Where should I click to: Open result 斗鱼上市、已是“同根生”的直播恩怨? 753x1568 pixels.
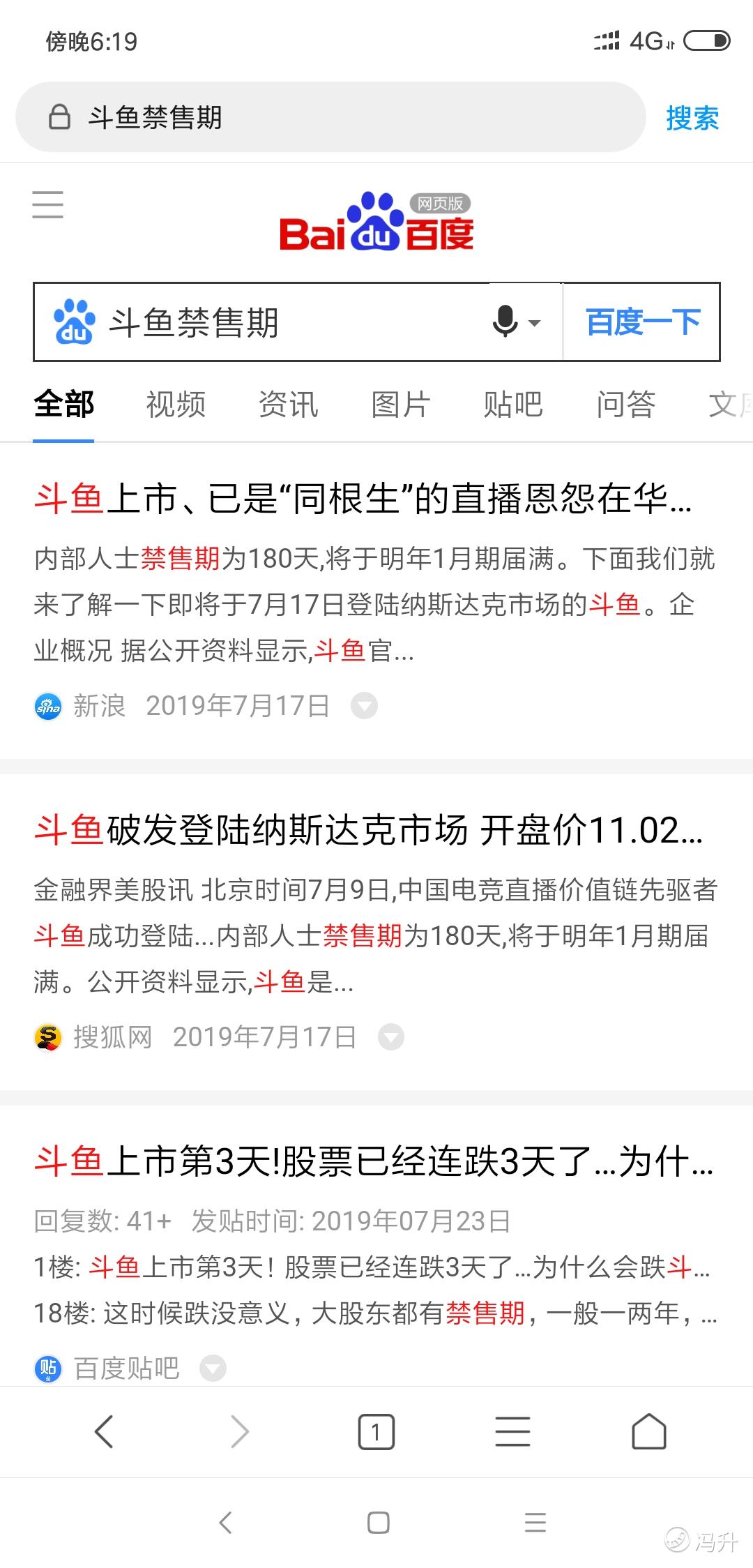pyautogui.click(x=363, y=499)
